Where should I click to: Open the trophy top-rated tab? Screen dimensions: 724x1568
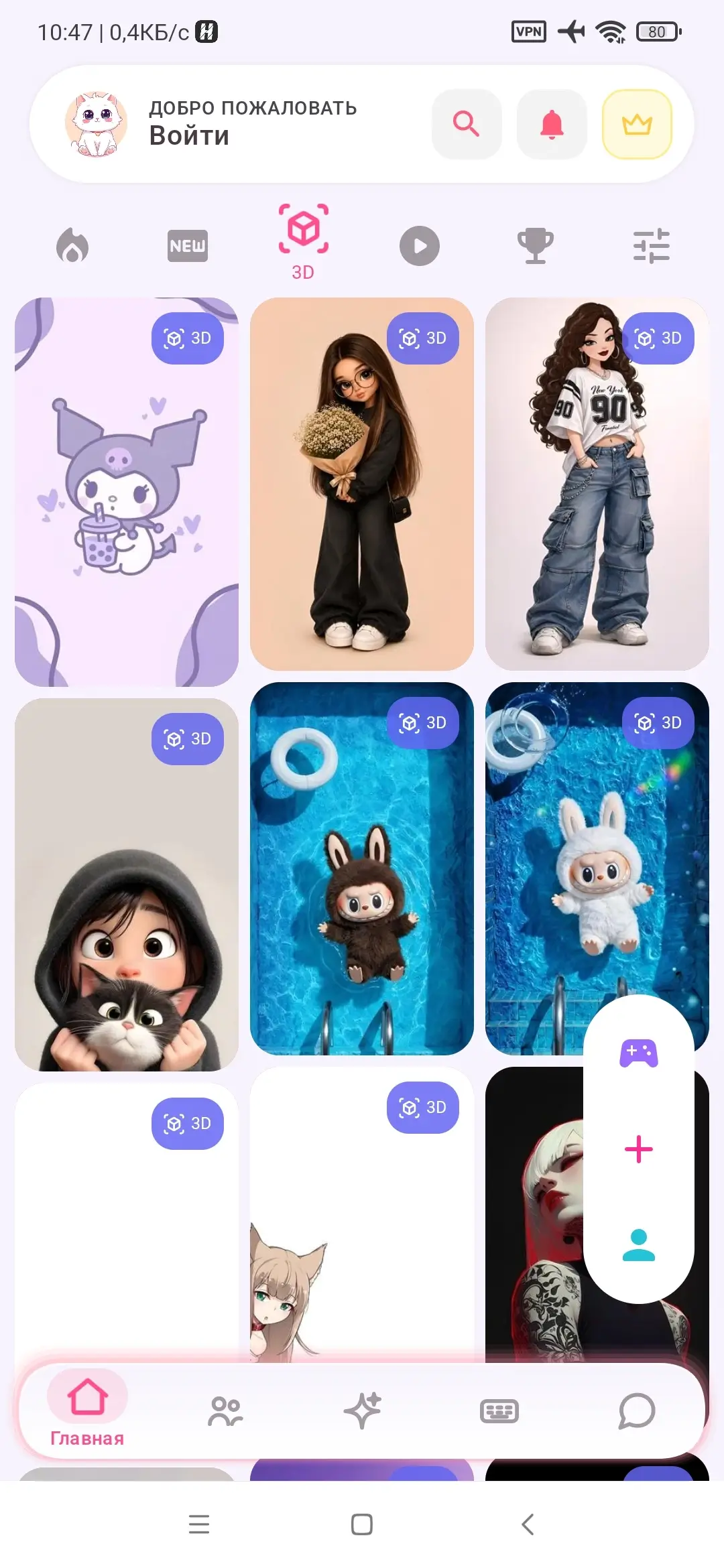[x=536, y=246]
